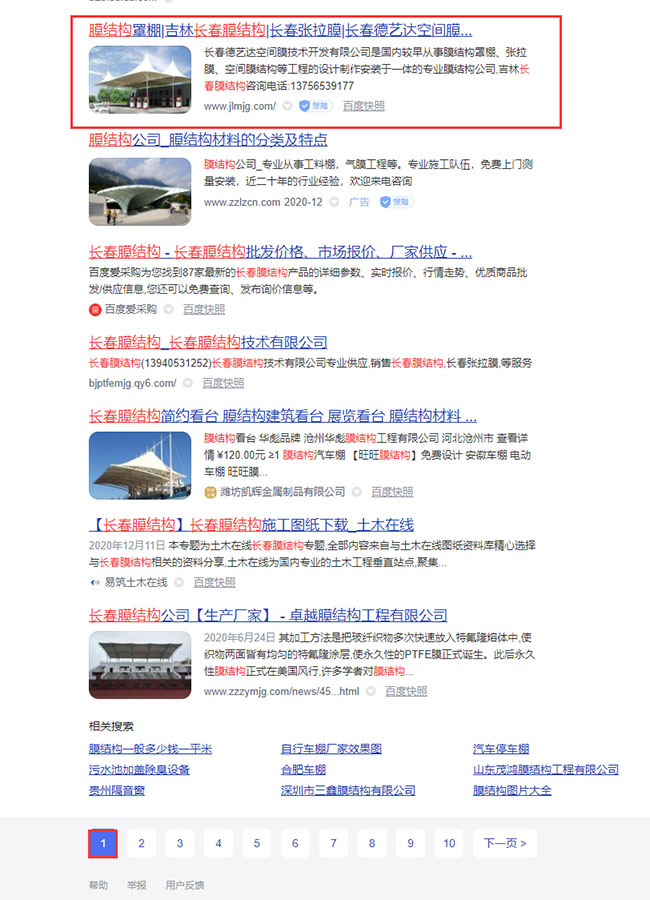
Task: Open the 举报 footer link
Action: click(x=136, y=885)
